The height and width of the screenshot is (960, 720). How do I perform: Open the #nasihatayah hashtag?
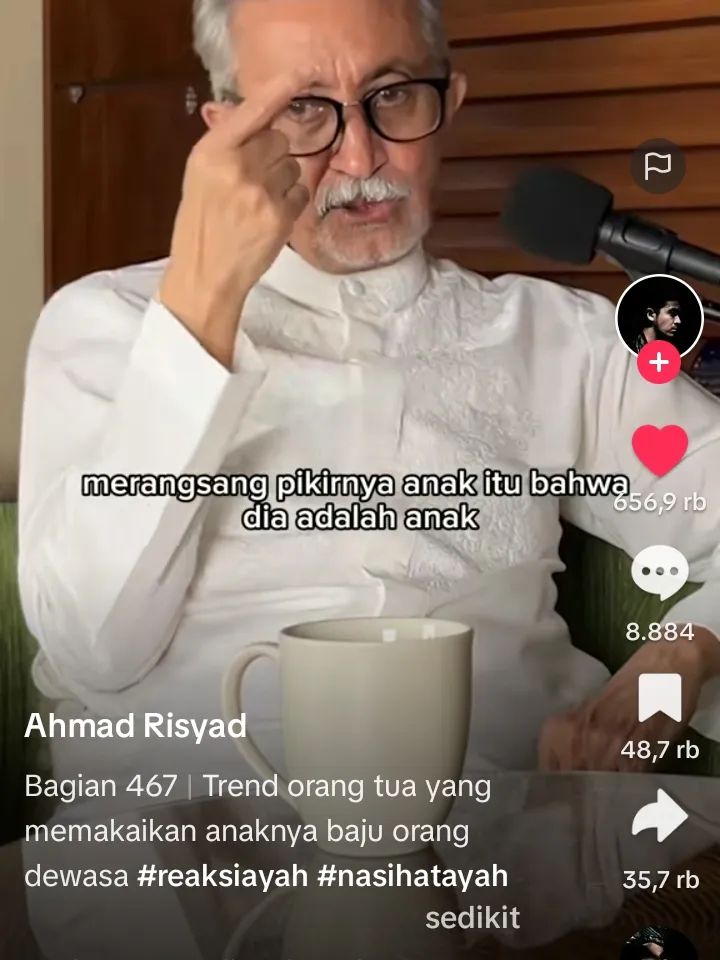(412, 876)
